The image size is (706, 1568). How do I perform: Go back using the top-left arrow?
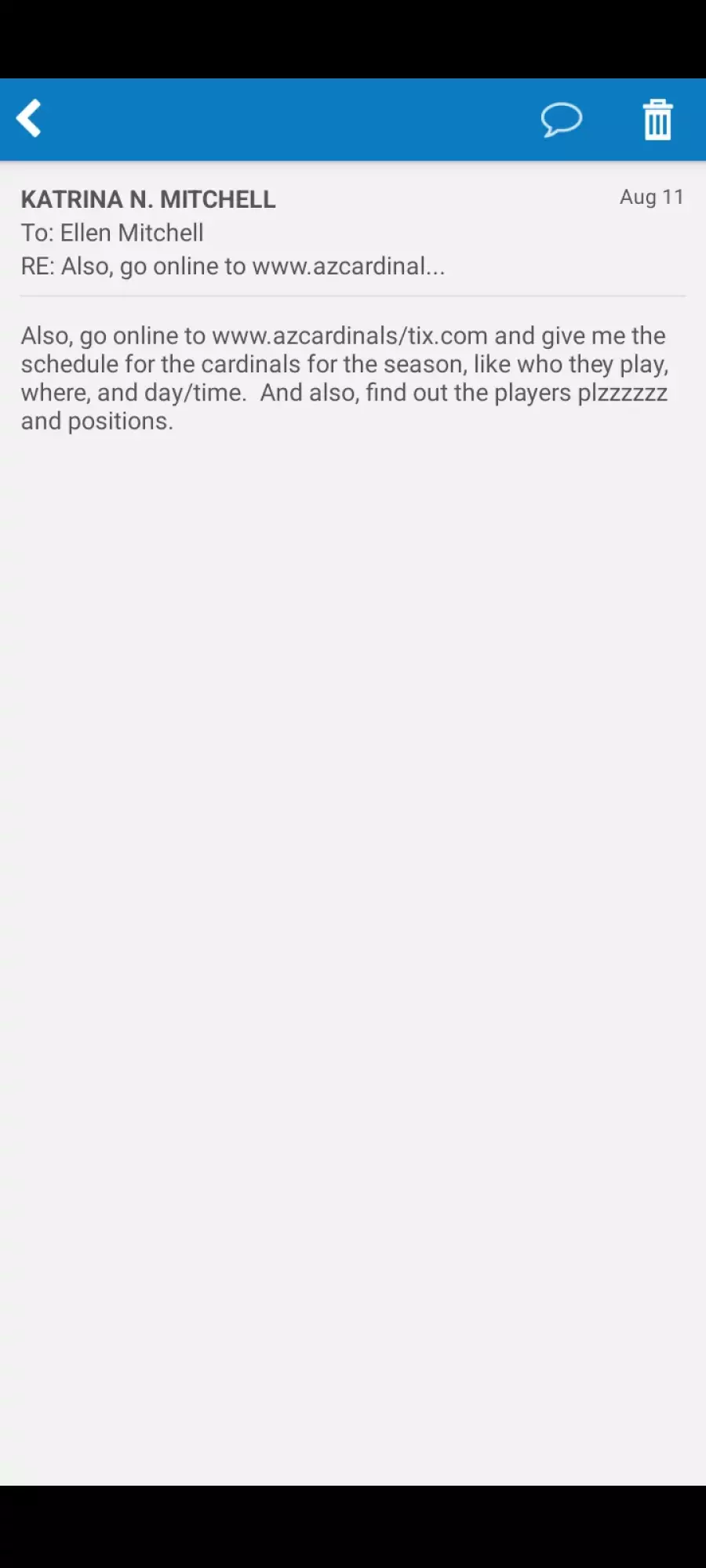click(x=29, y=119)
